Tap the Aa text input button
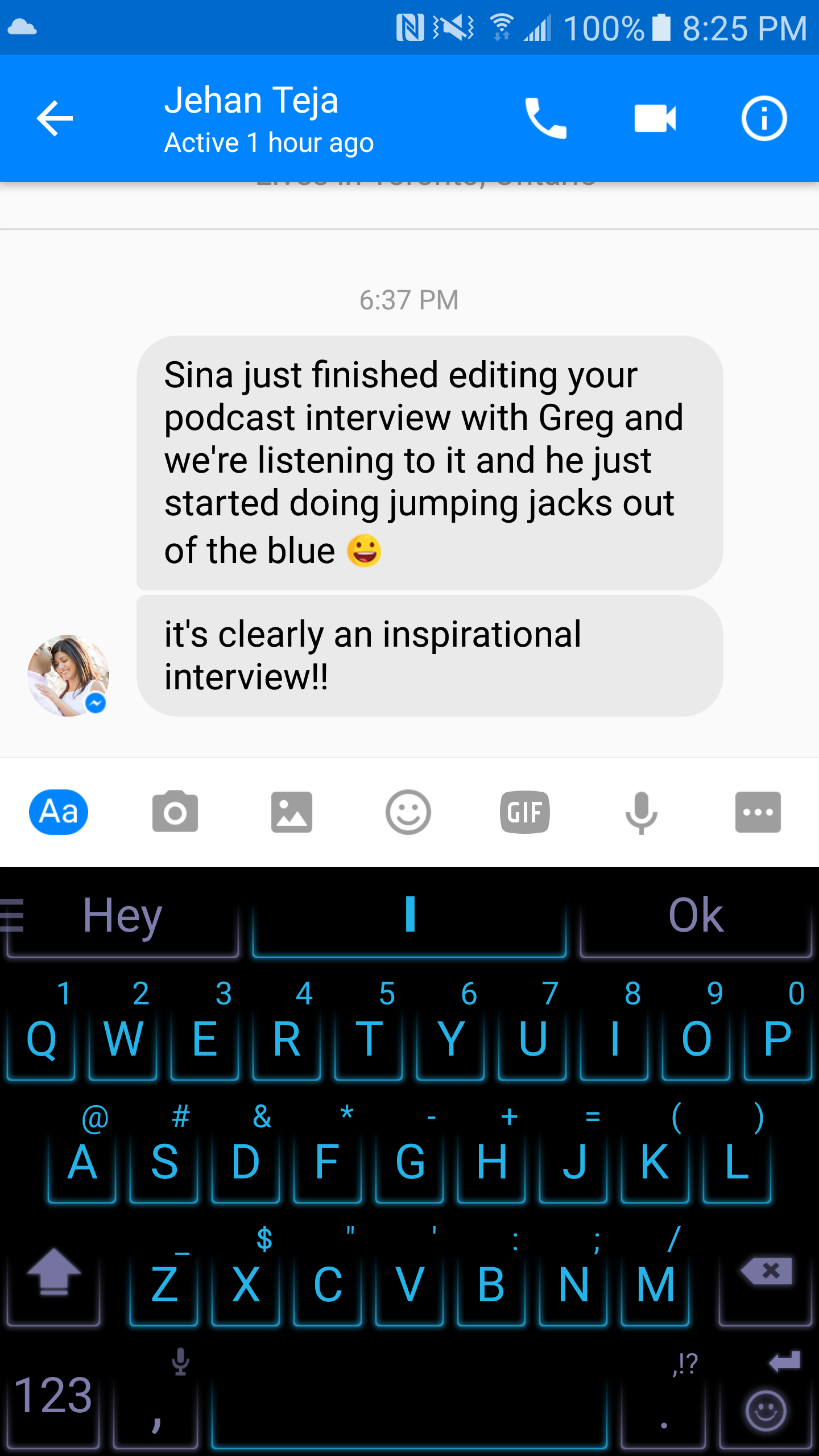819x1456 pixels. [59, 812]
